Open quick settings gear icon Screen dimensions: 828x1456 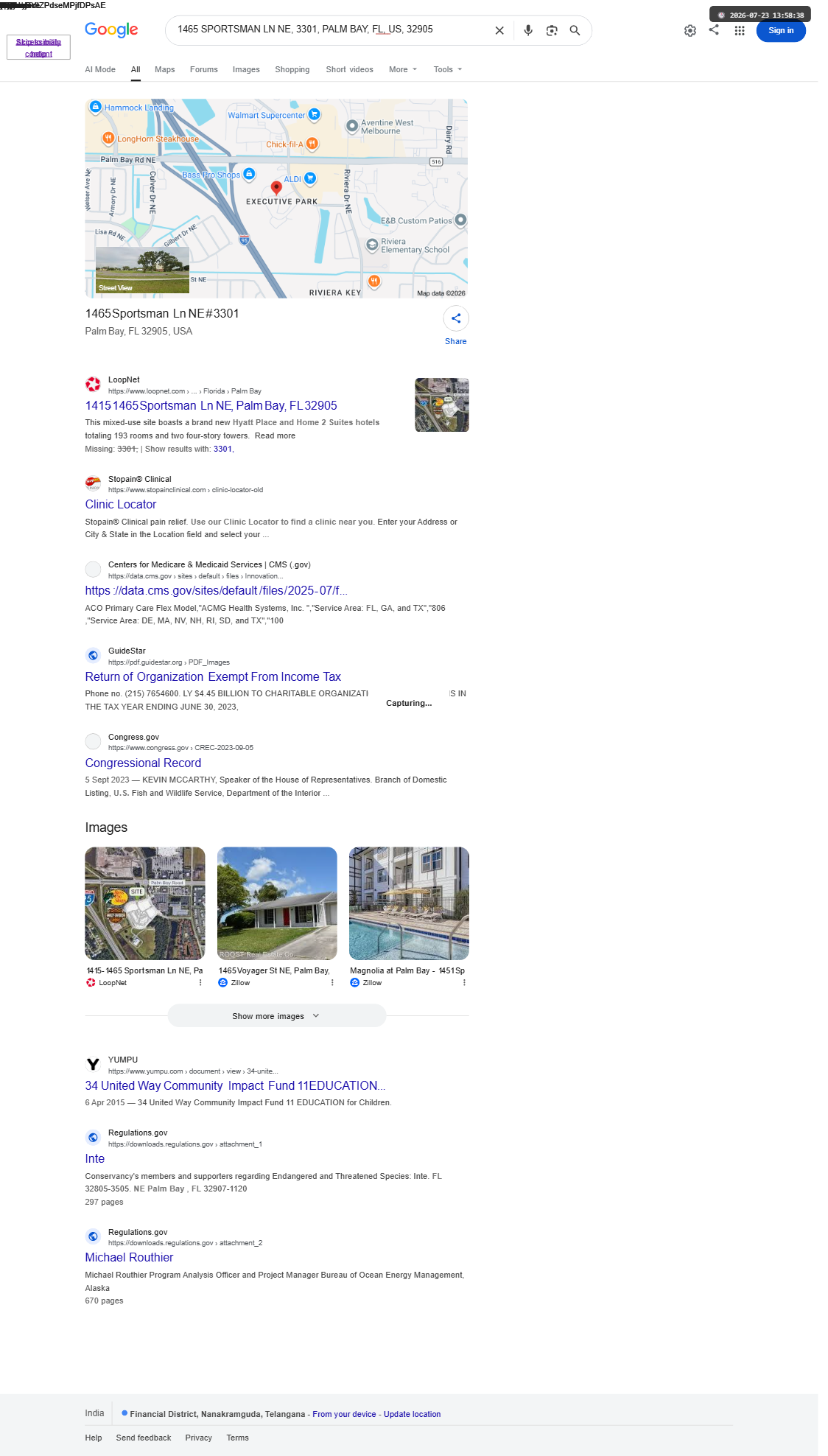point(690,30)
